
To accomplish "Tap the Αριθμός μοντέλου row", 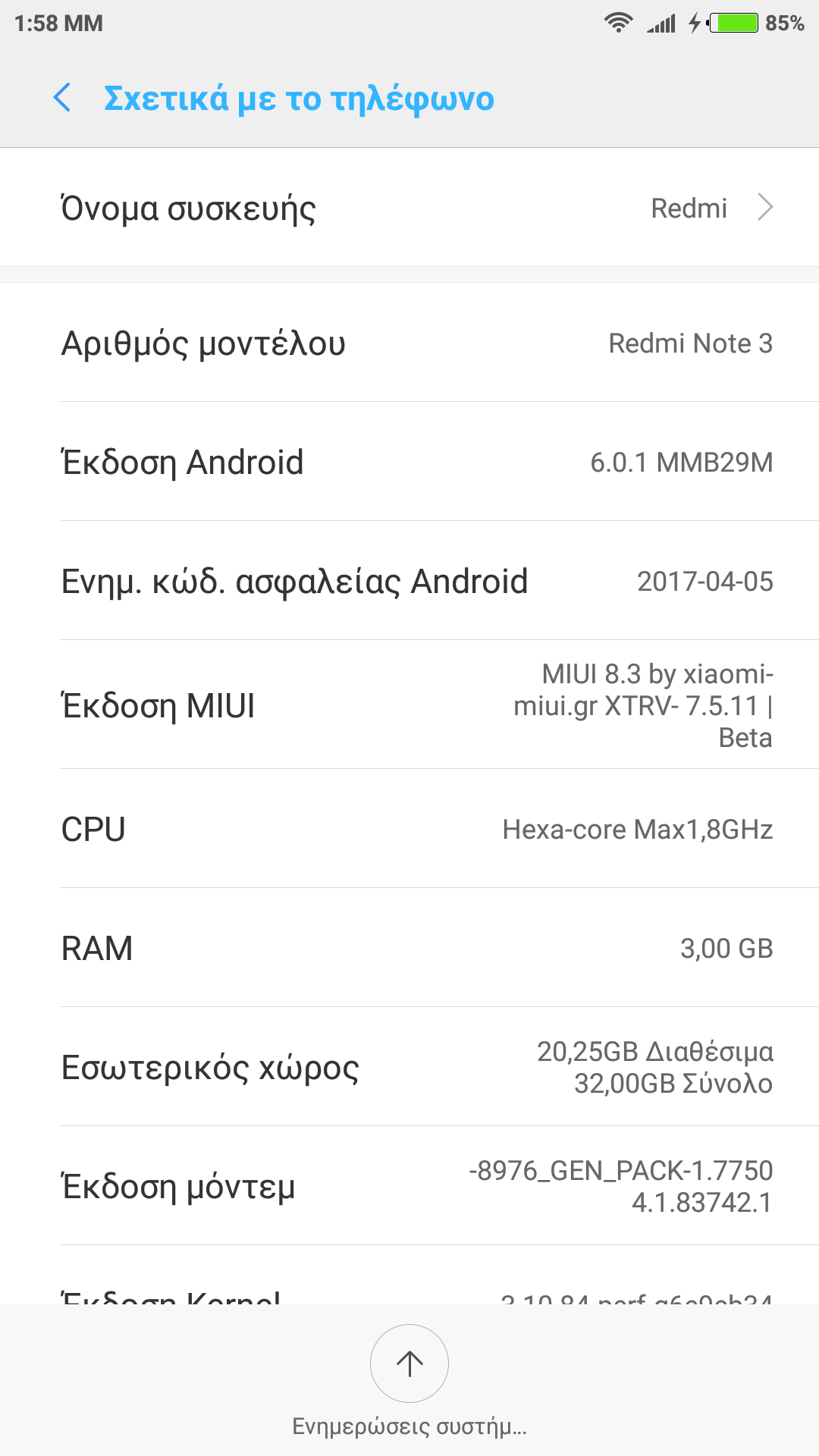I will (x=409, y=343).
